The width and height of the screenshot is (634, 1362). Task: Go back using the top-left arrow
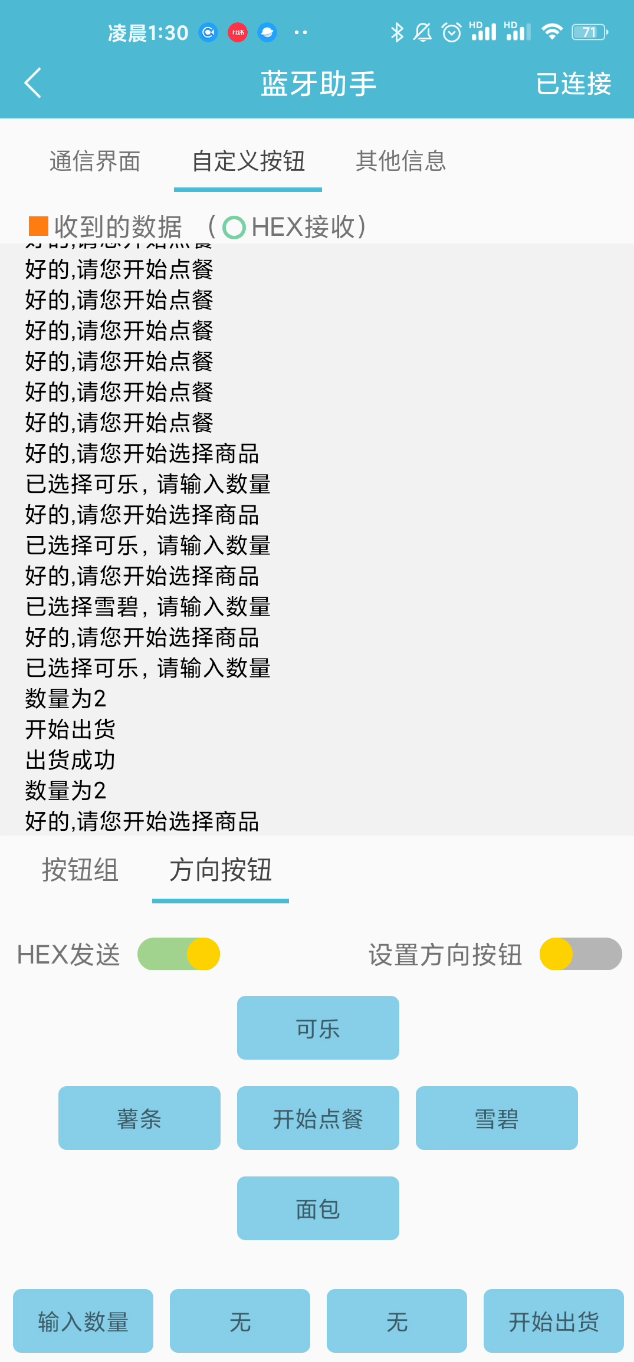pyautogui.click(x=33, y=83)
